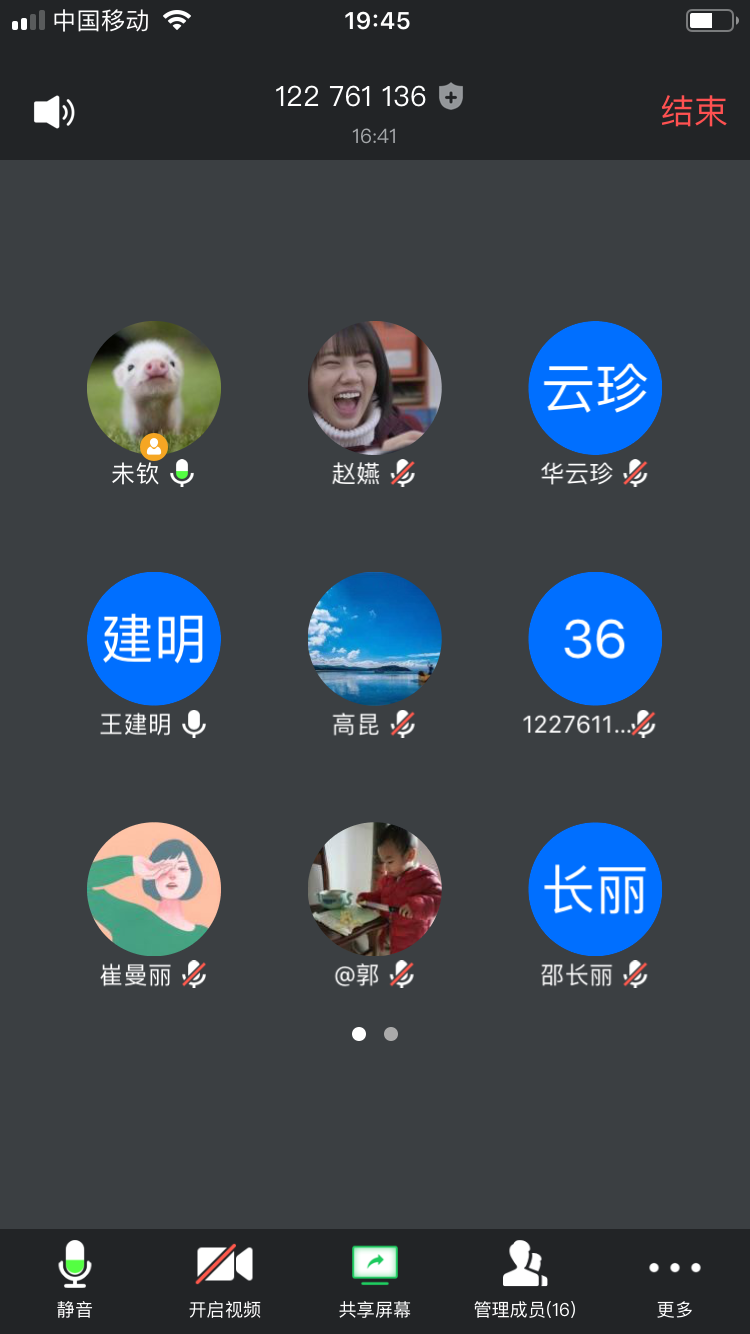Select participant 王建明
This screenshot has height=1334, width=750.
pos(154,639)
